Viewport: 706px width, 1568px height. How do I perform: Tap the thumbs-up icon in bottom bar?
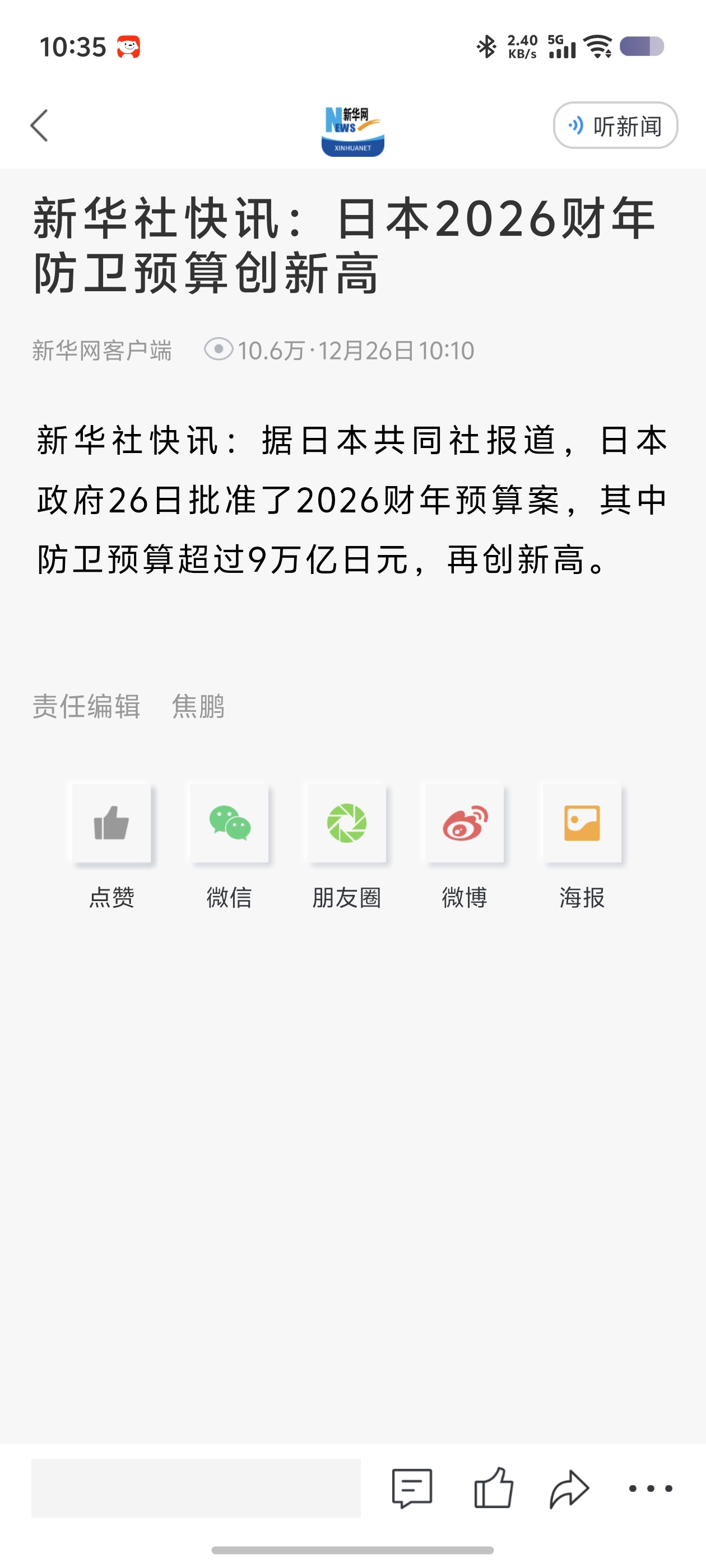point(494,1488)
